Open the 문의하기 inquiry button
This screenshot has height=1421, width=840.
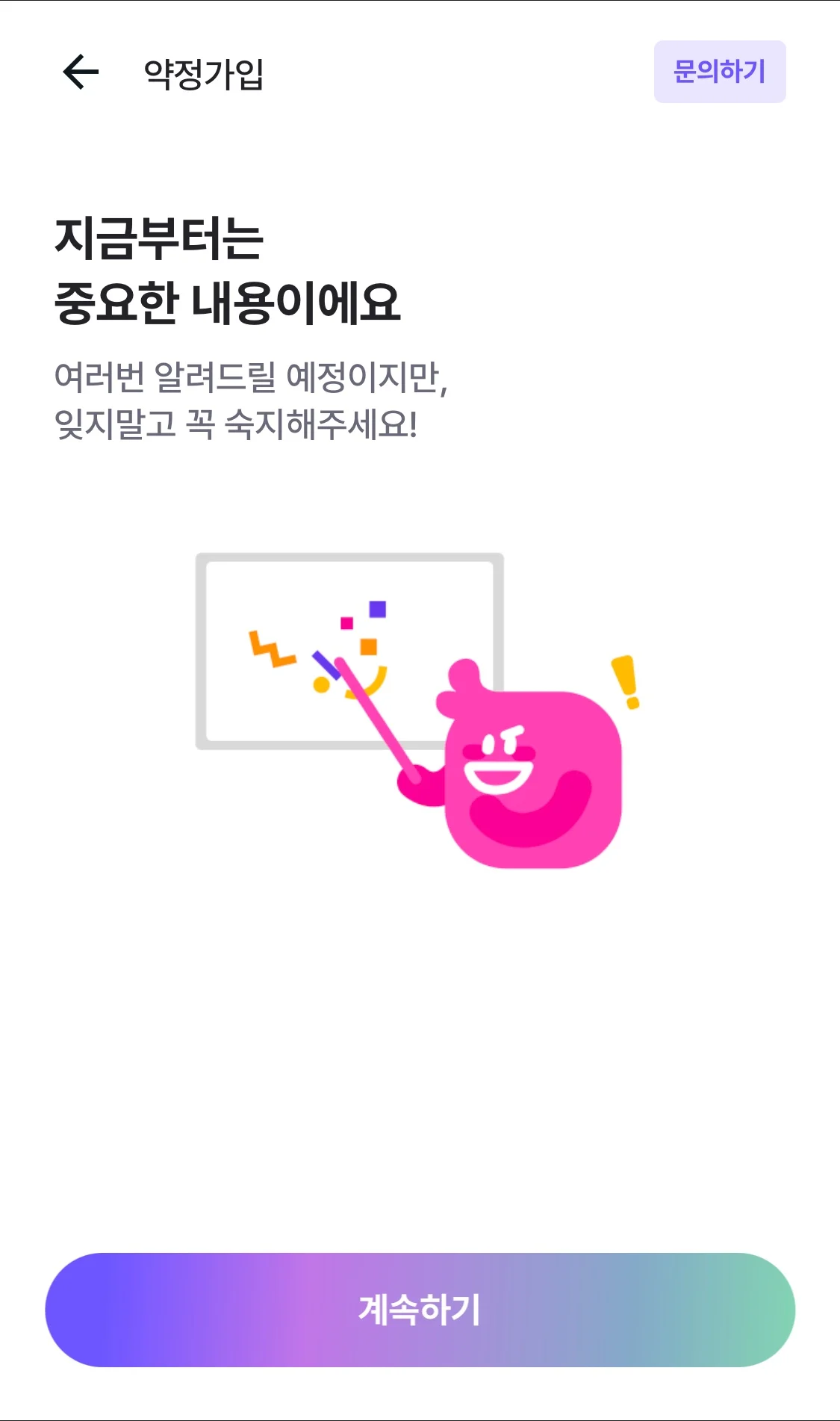[719, 72]
